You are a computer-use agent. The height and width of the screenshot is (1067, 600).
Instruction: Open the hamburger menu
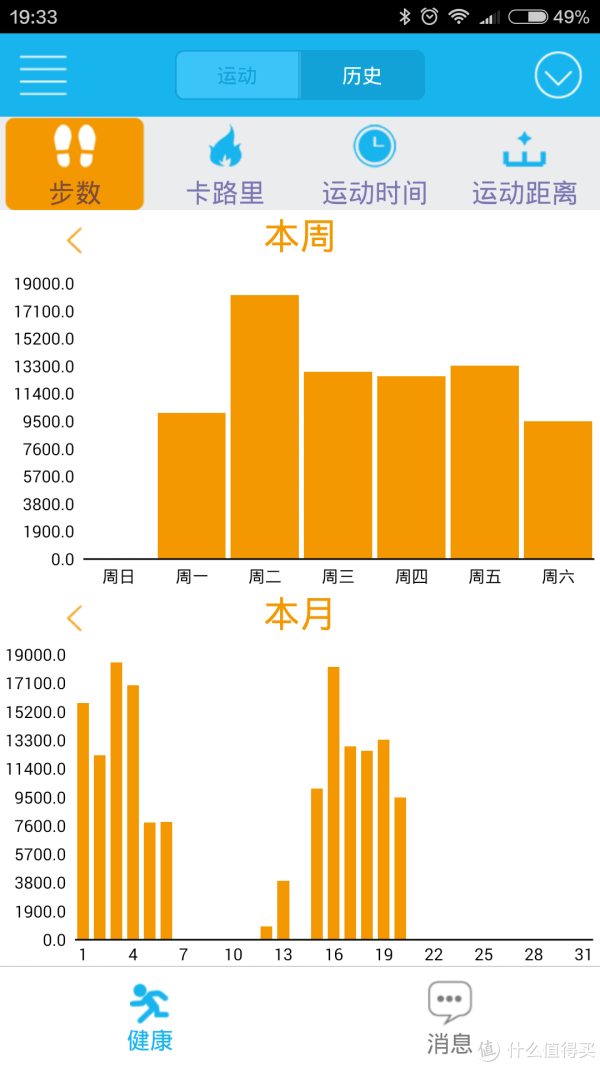click(43, 75)
